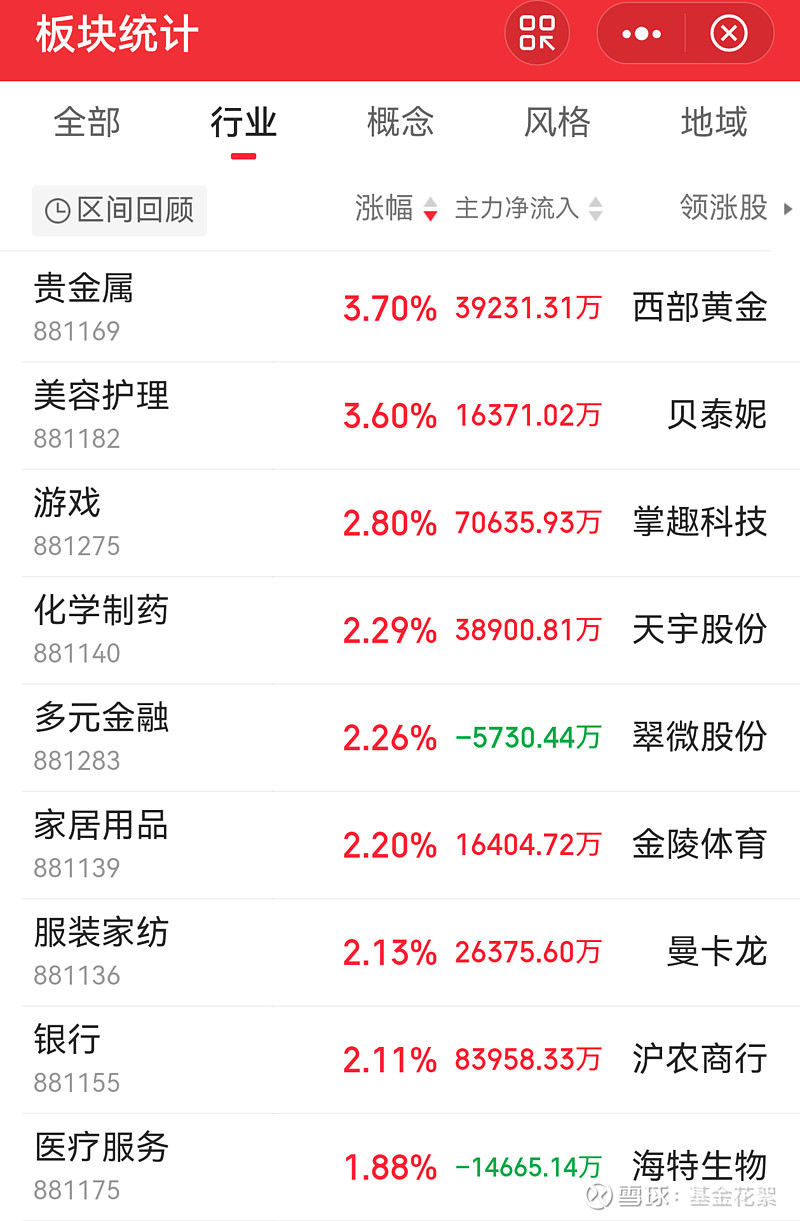Open the 区间回顾 review panel

coord(119,211)
